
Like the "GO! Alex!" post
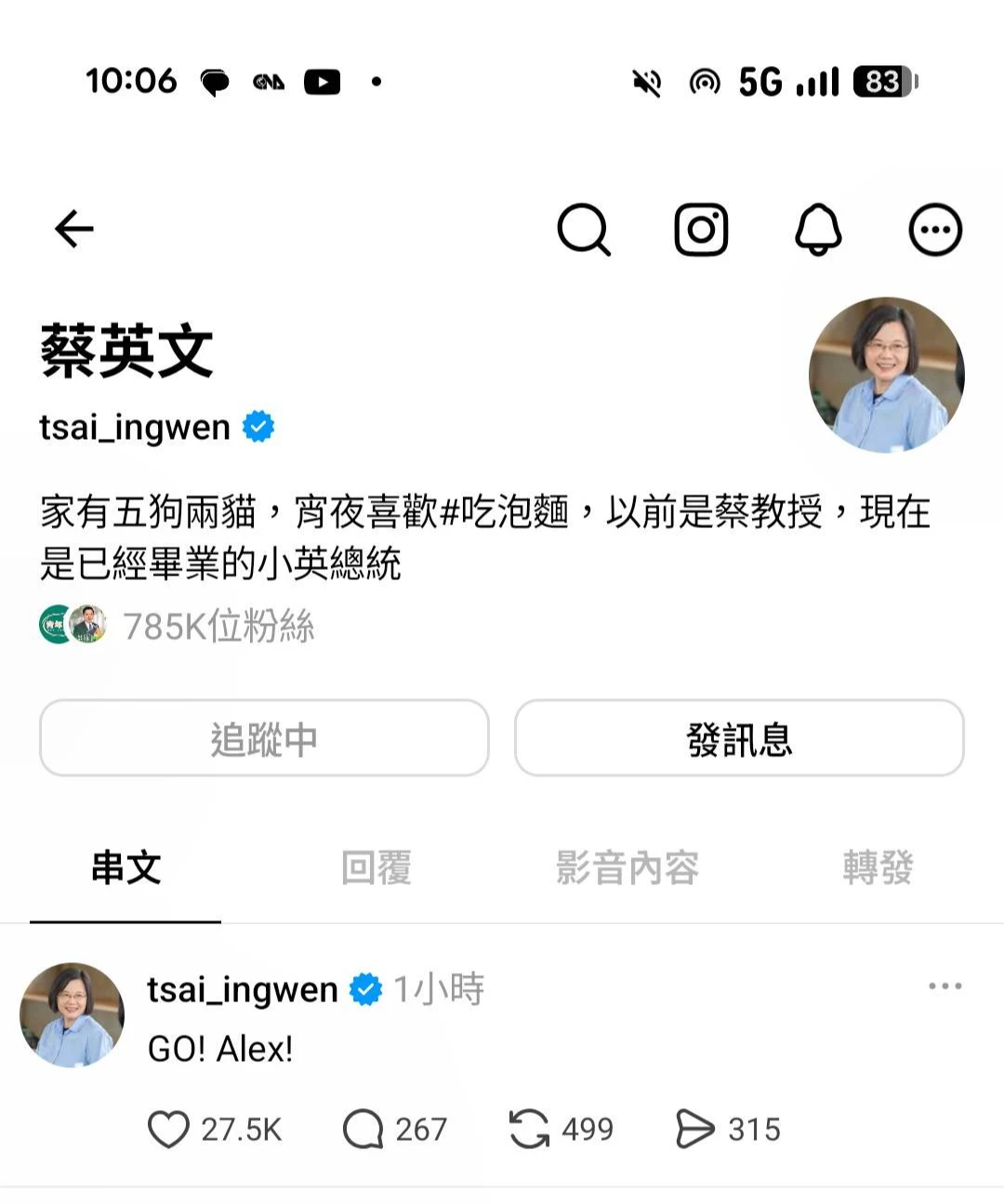click(x=168, y=1130)
